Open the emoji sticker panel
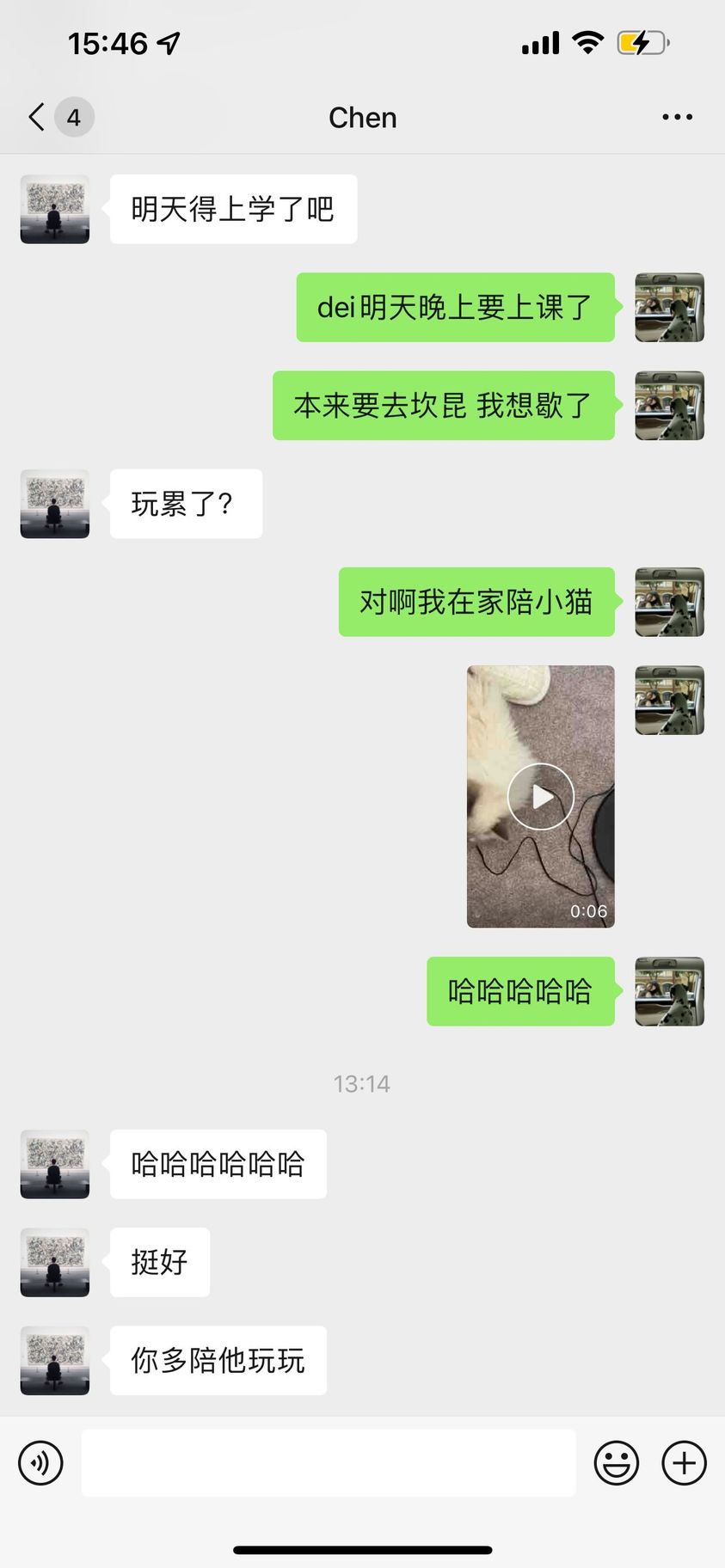The height and width of the screenshot is (1568, 725). [616, 1462]
